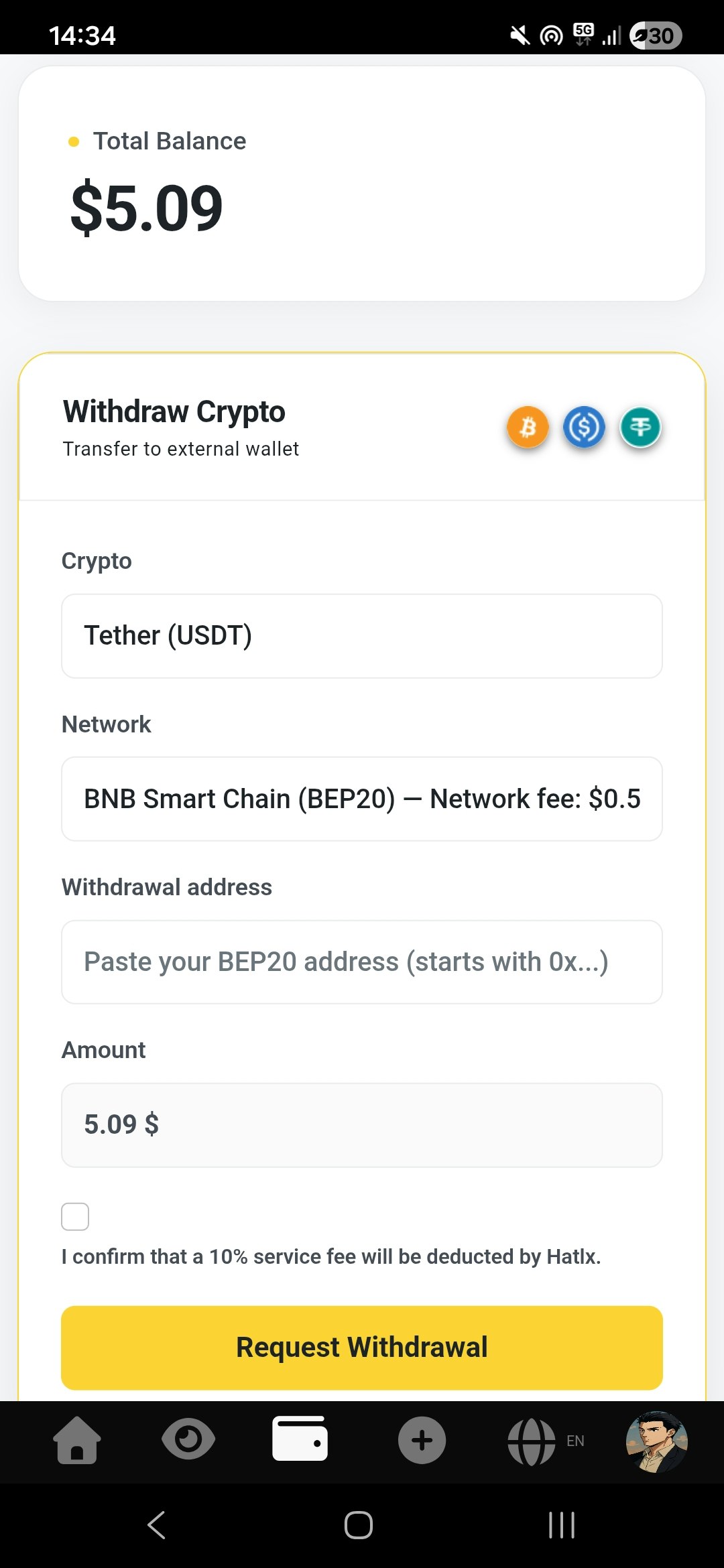Open the Network dropdown showing BNB Smart Chain

pyautogui.click(x=362, y=799)
